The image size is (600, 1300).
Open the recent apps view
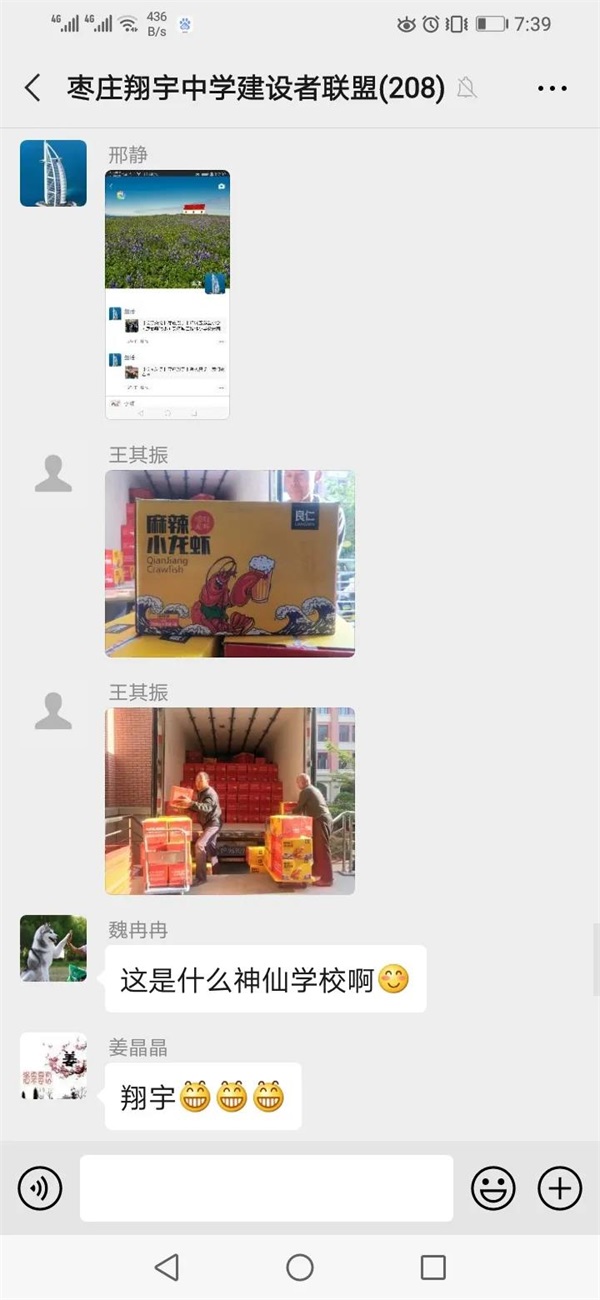coord(433,1268)
